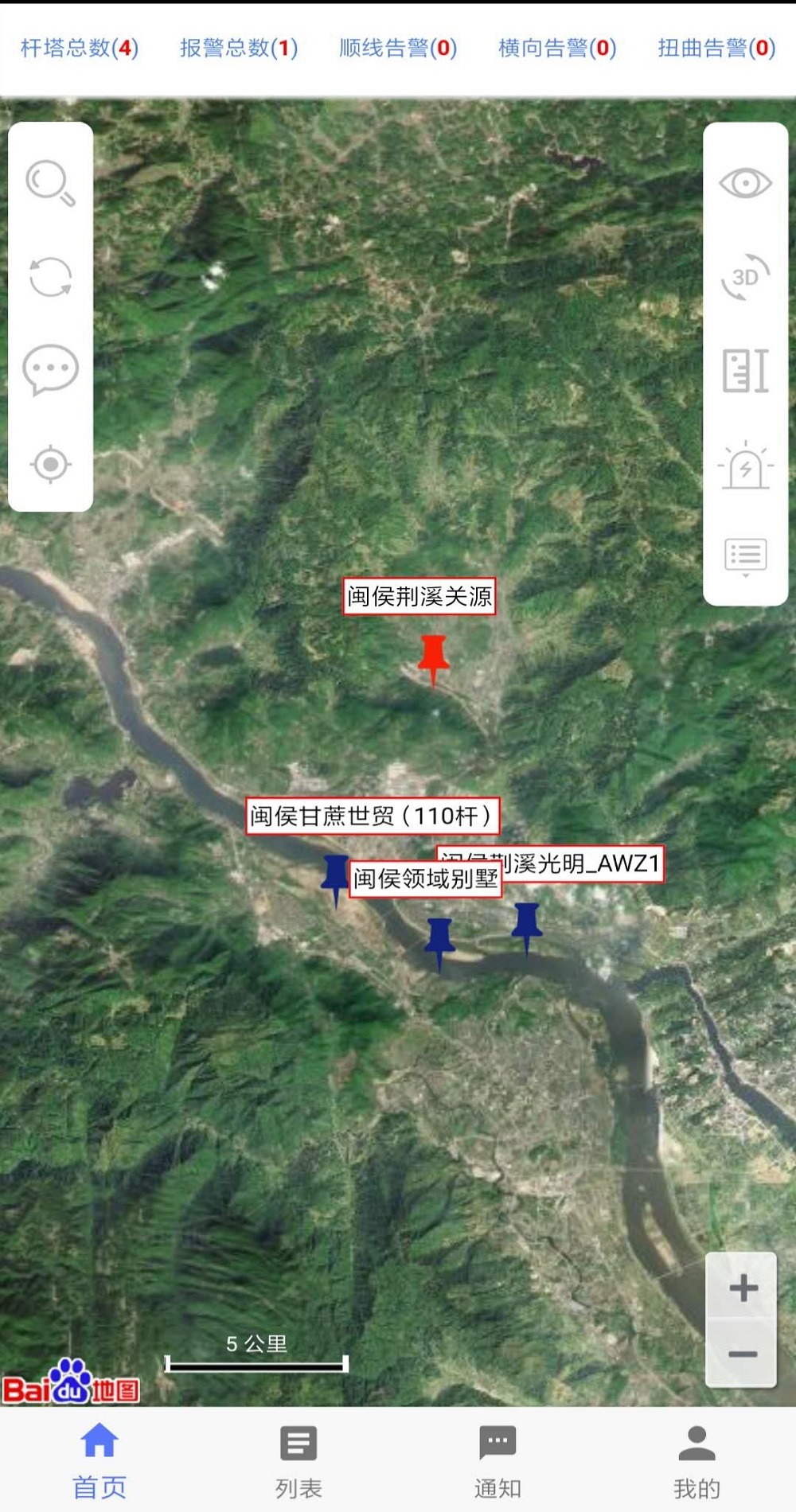Zoom out with the minus button
This screenshot has height=1512, width=796.
tap(742, 1354)
